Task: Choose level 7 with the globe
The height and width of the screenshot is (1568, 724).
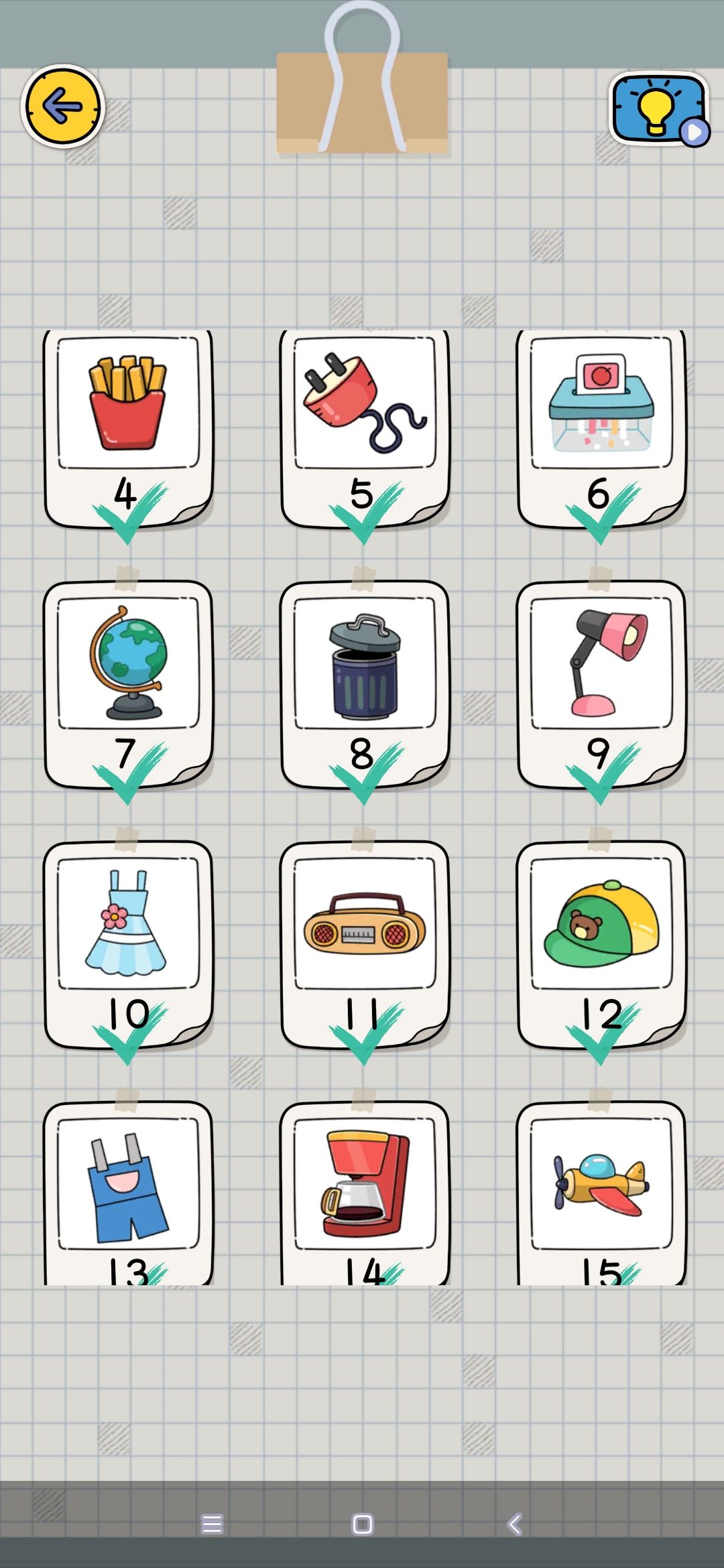Action: (x=128, y=683)
